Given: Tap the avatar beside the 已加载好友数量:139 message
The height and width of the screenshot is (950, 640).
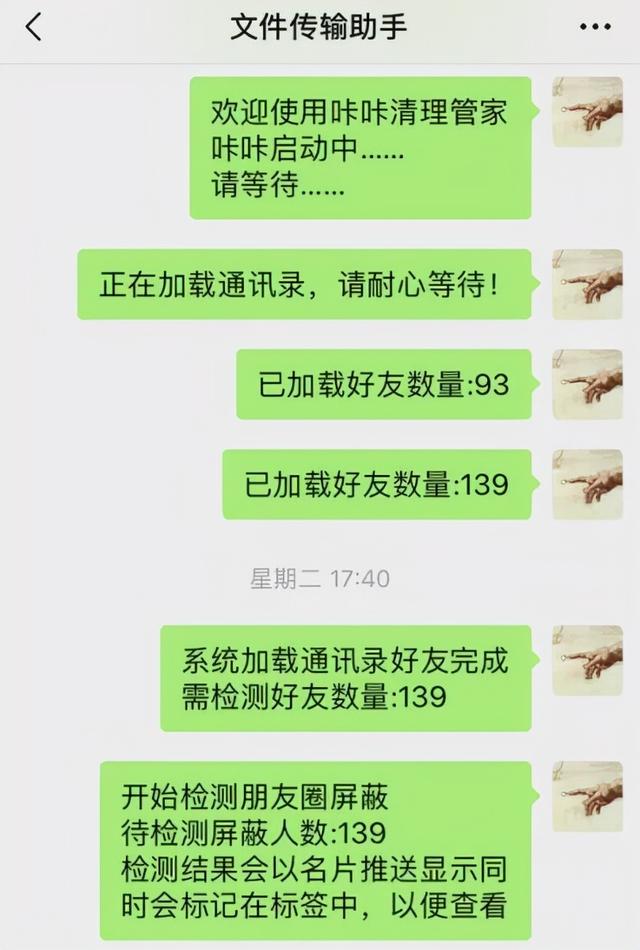Looking at the screenshot, I should pyautogui.click(x=587, y=485).
